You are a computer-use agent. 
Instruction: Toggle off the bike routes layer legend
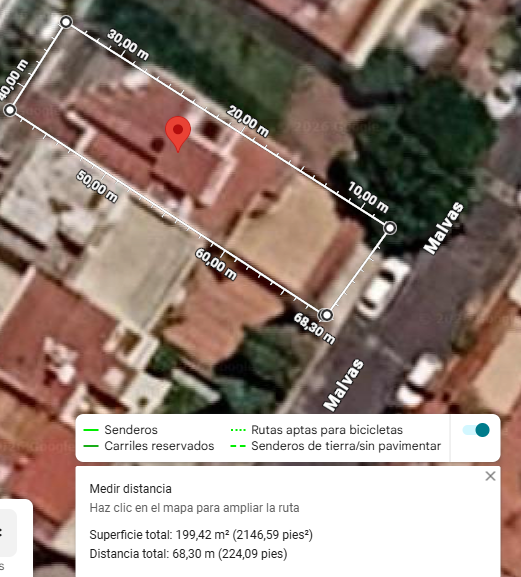pyautogui.click(x=476, y=430)
